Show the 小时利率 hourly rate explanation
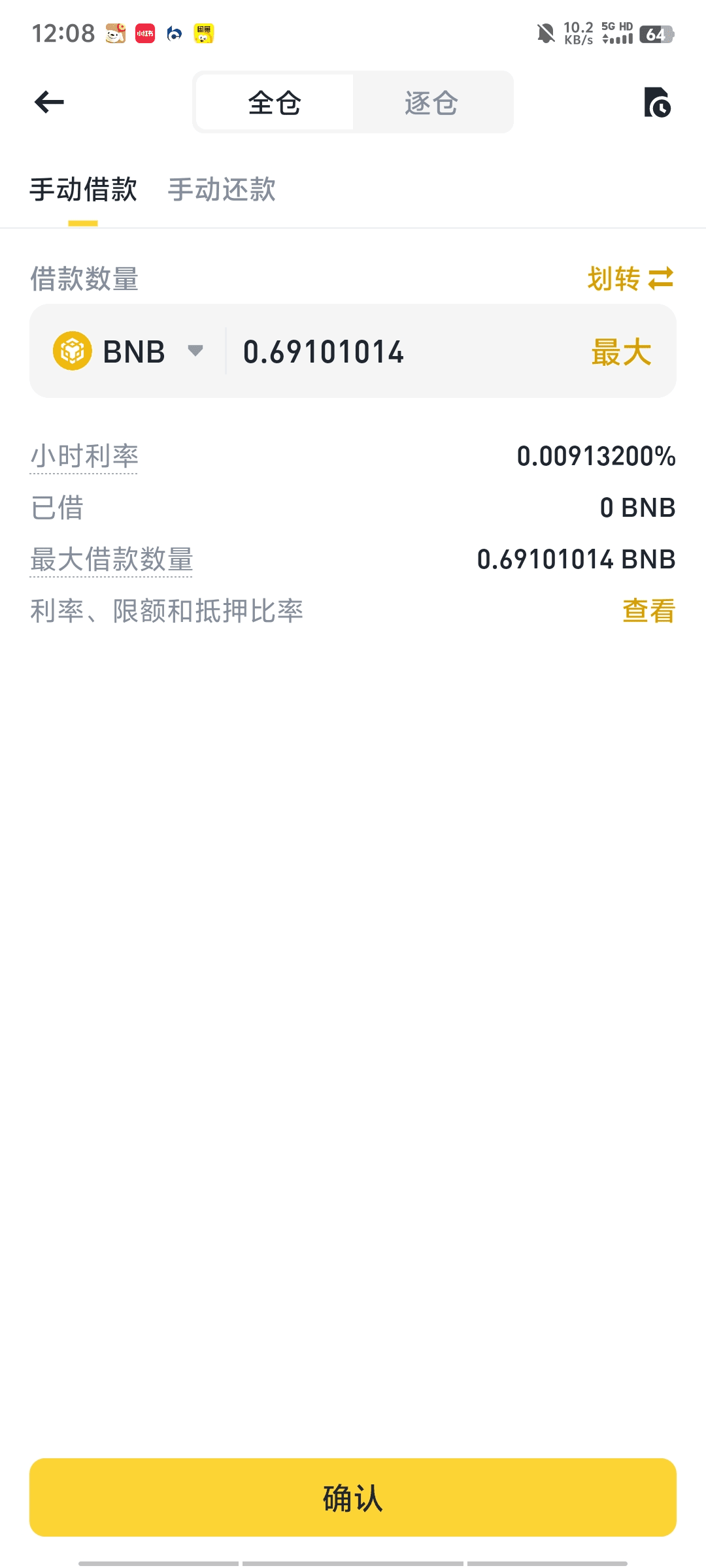This screenshot has width=706, height=1568. pyautogui.click(x=84, y=456)
